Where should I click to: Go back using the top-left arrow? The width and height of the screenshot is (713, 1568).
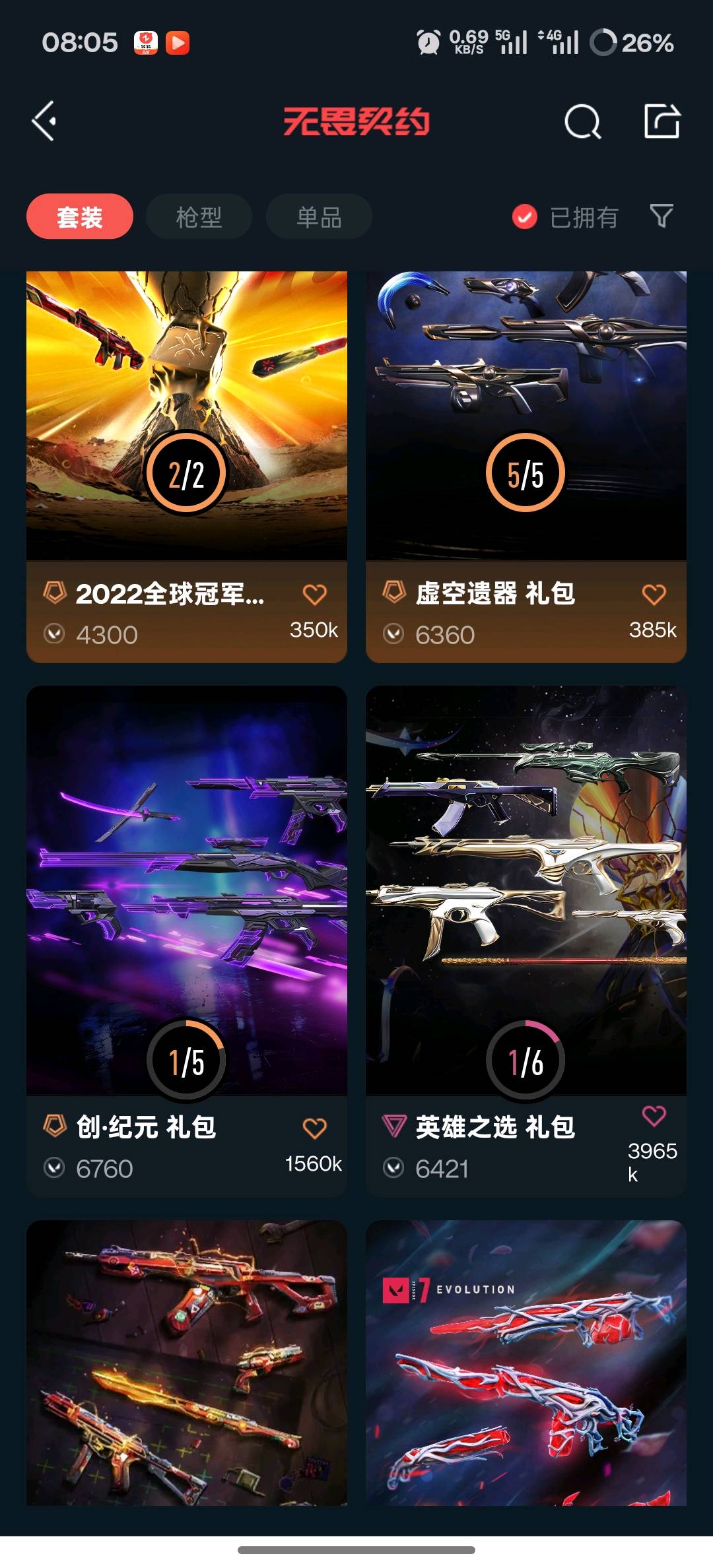45,121
